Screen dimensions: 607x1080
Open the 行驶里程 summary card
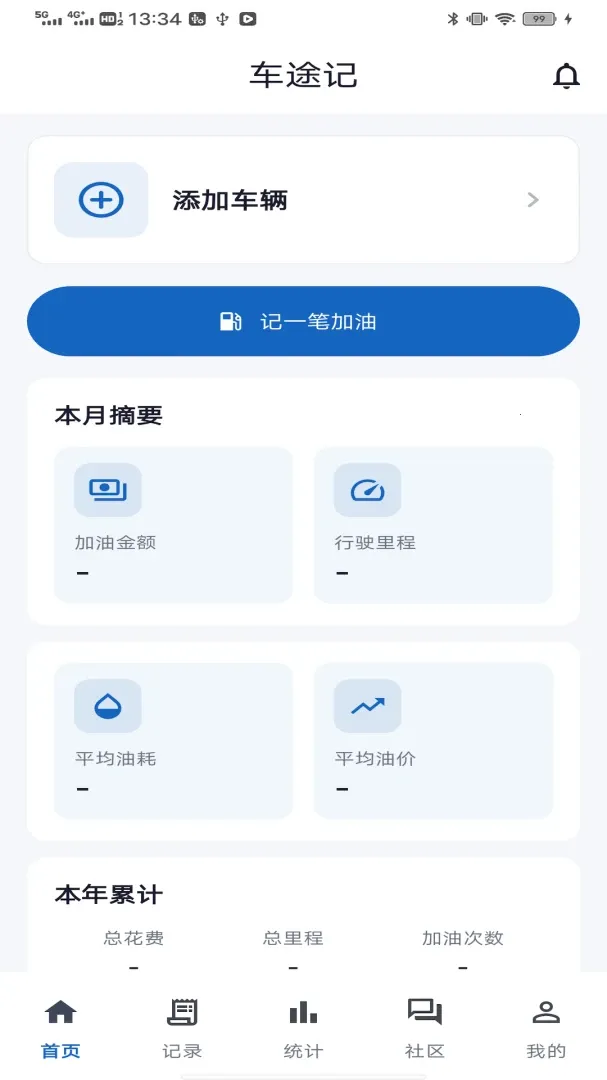click(x=433, y=526)
